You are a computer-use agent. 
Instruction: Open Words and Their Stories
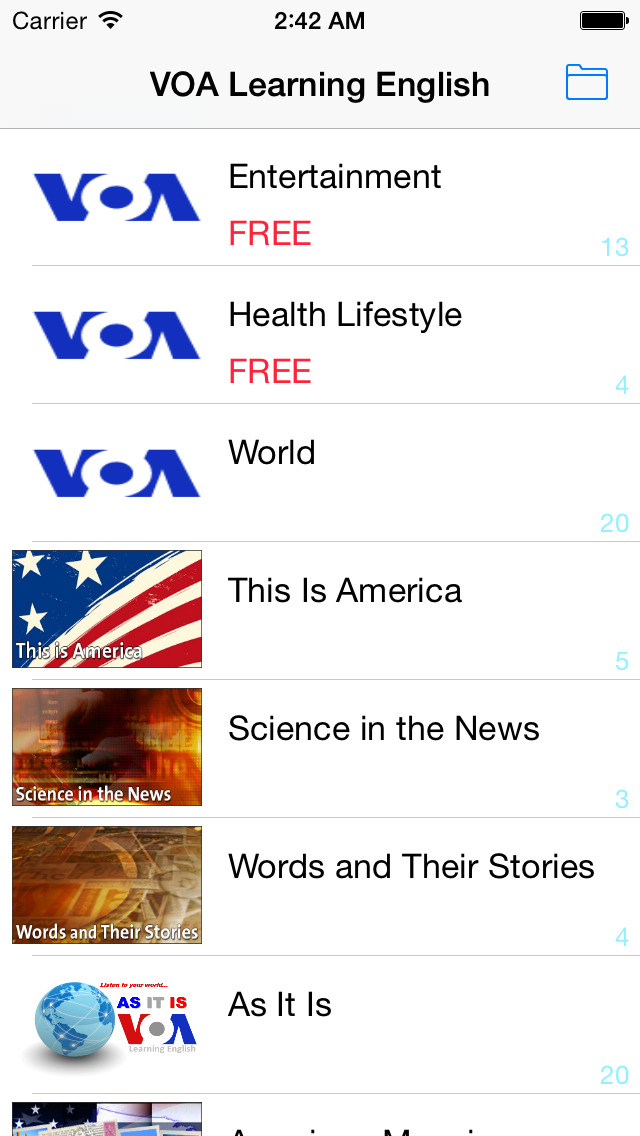(320, 887)
